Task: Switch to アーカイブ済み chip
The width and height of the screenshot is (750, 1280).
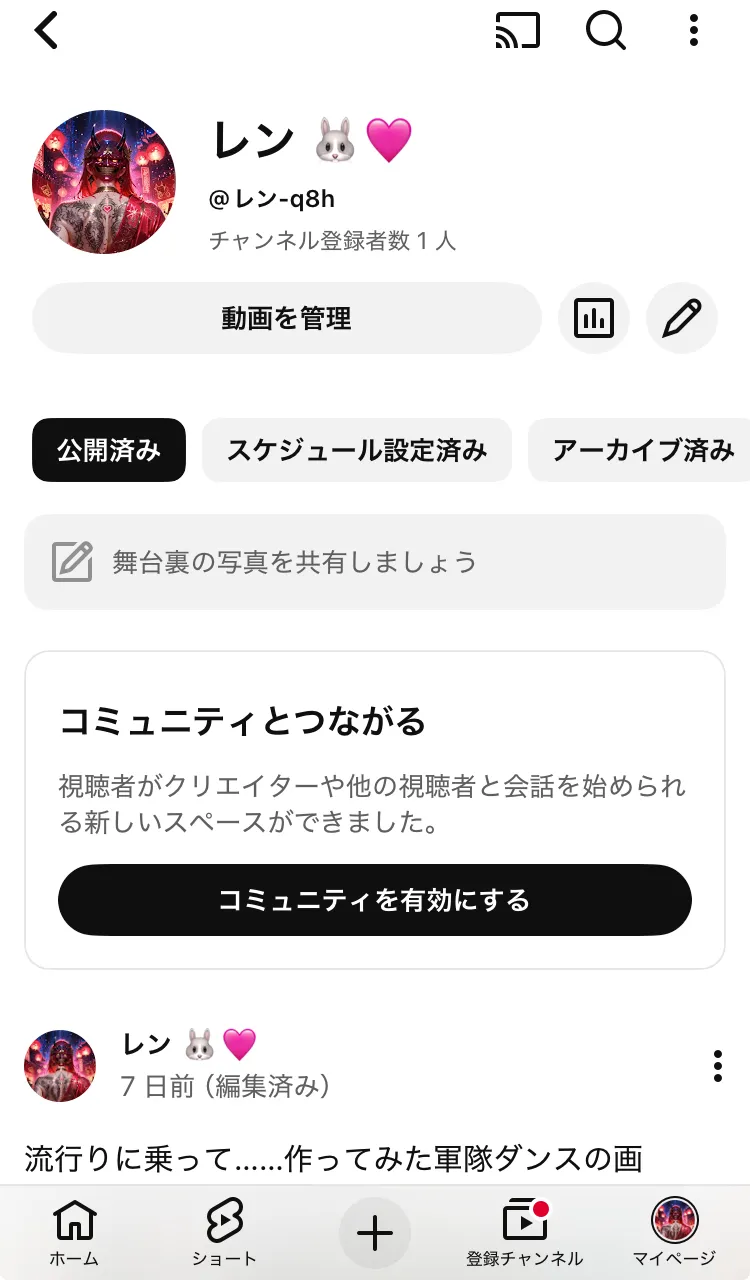Action: coord(642,450)
